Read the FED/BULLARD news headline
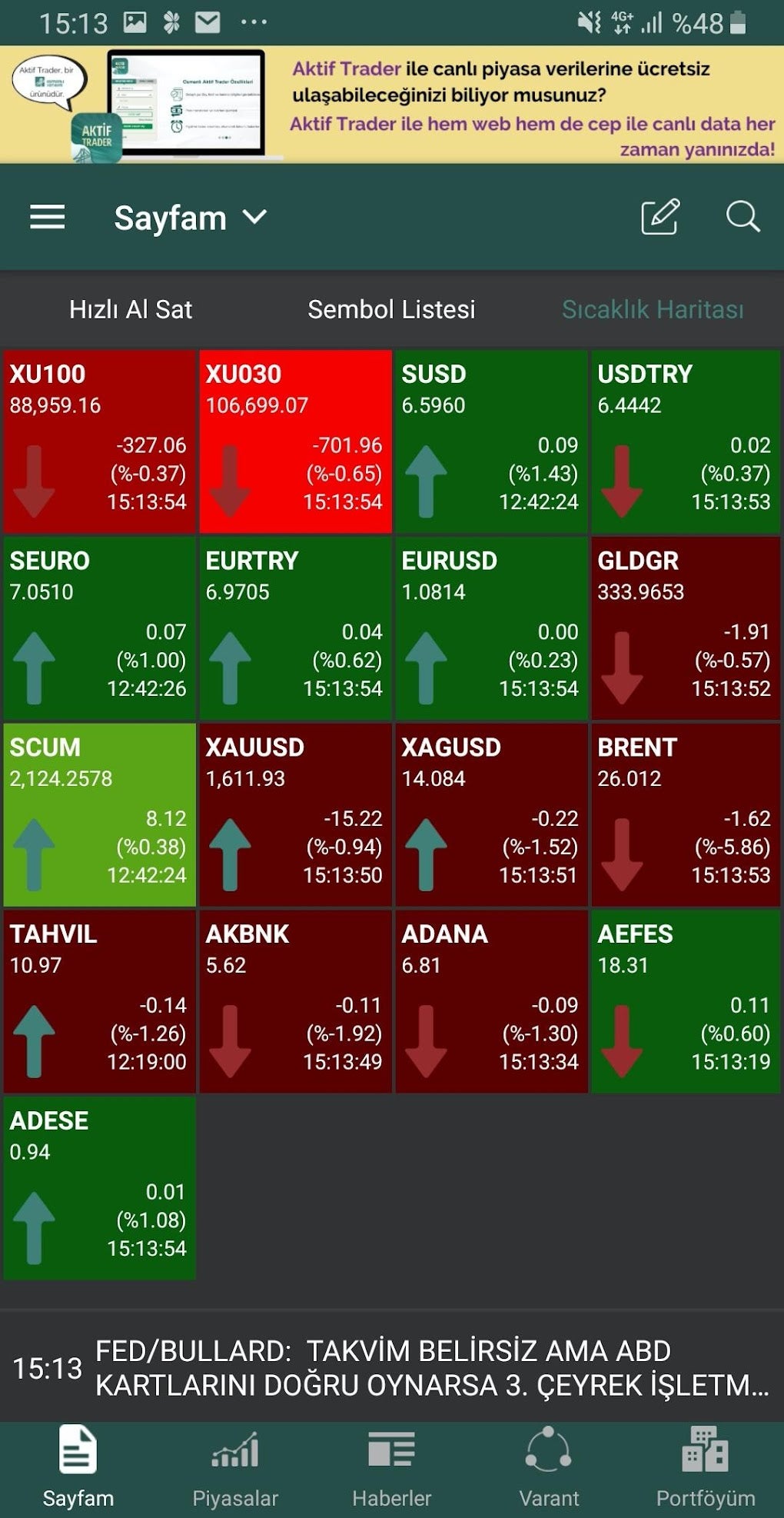Viewport: 784px width, 1518px height. click(x=430, y=1368)
